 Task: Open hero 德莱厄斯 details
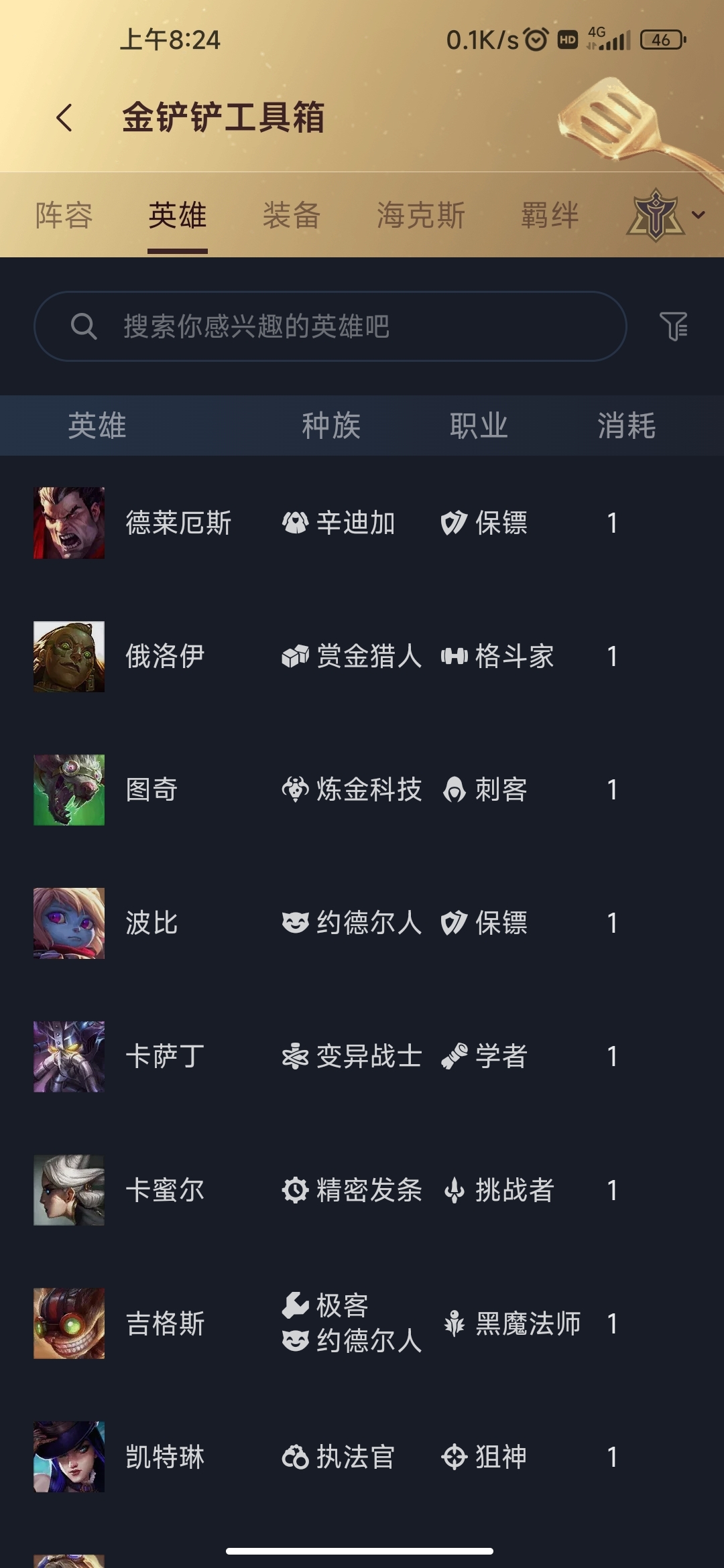click(178, 523)
